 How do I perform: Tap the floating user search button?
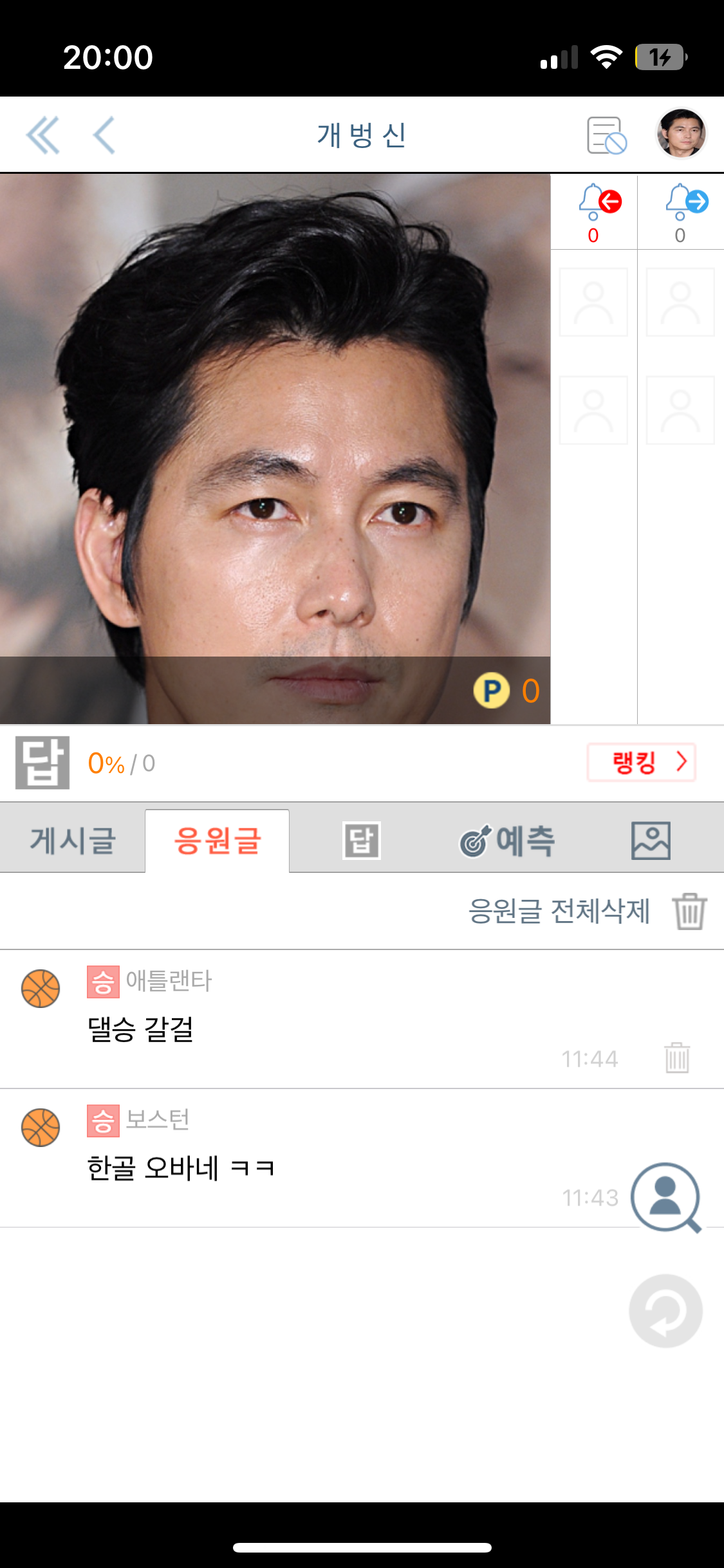[x=665, y=1198]
